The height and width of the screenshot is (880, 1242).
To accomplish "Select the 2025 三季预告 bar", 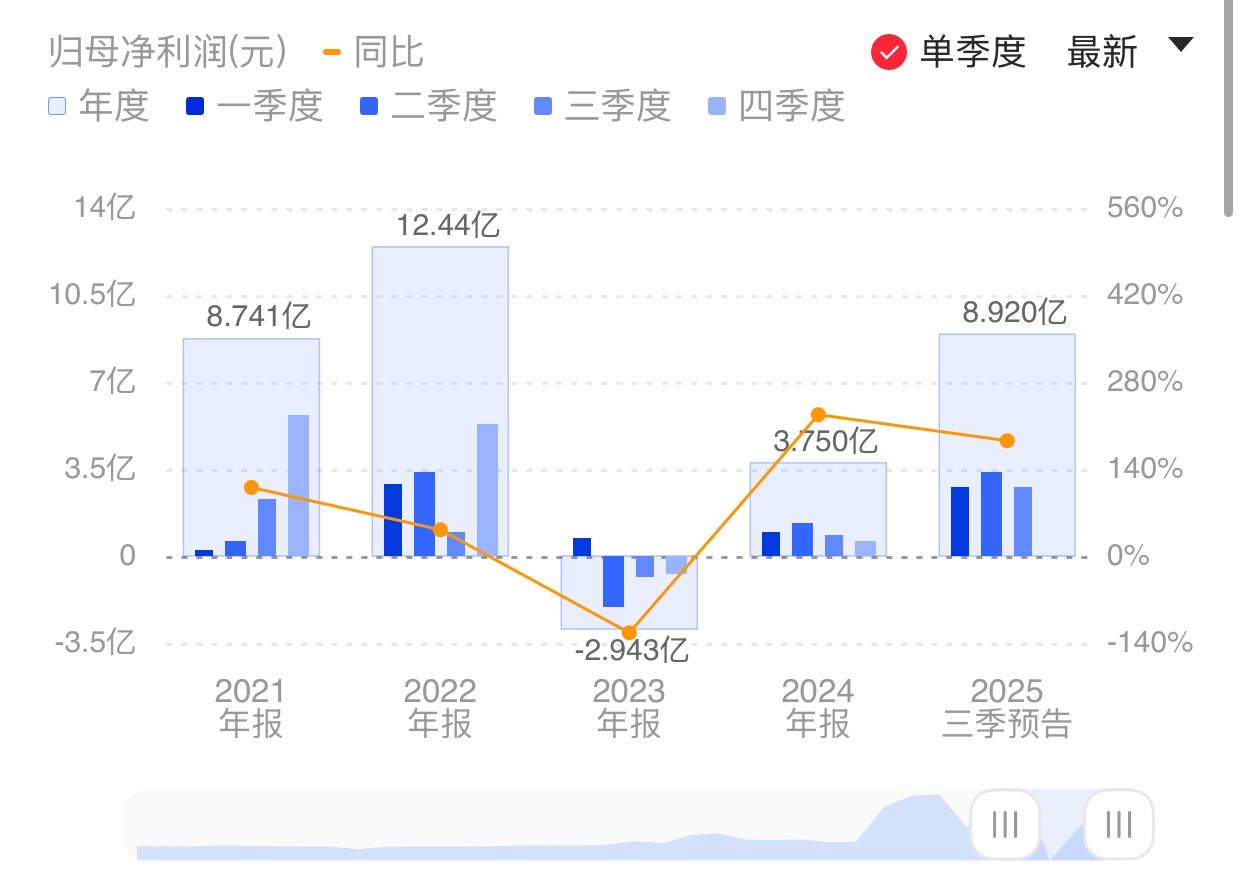I will click(1007, 445).
